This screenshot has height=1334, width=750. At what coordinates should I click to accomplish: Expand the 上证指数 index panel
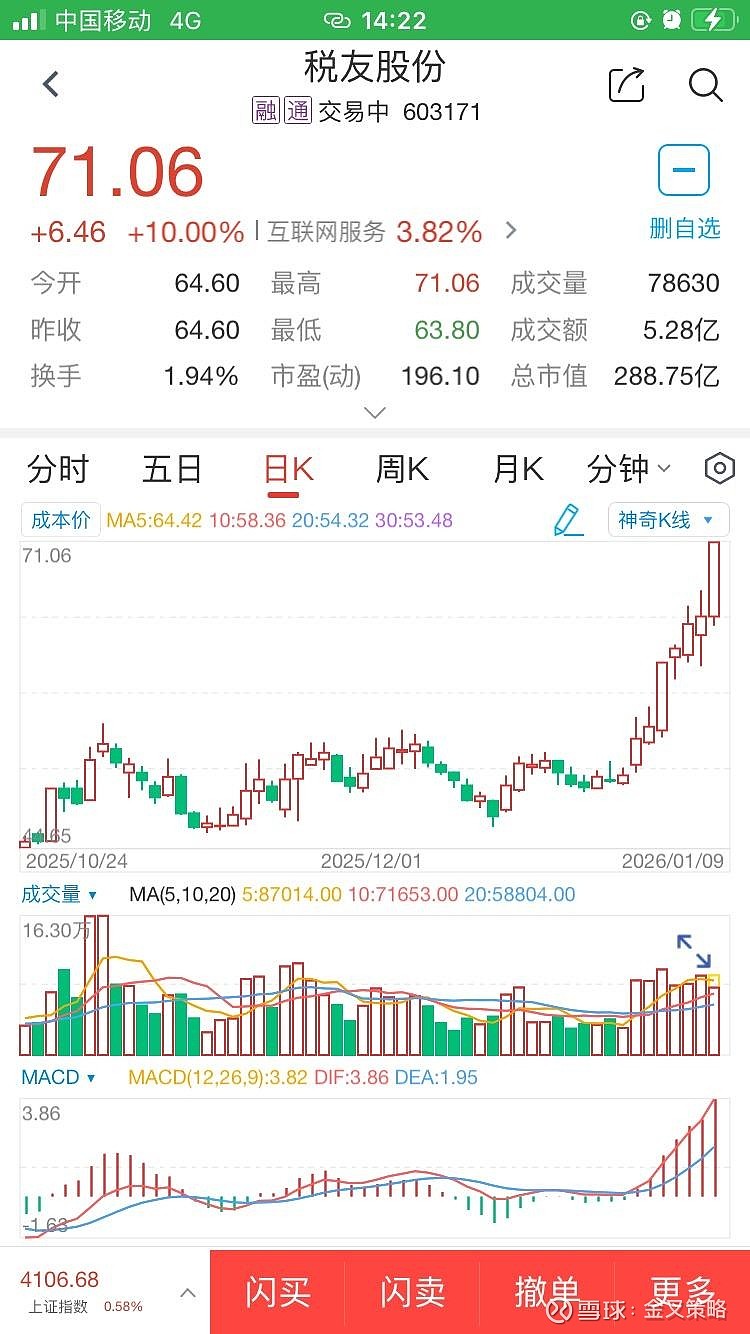tap(187, 1292)
